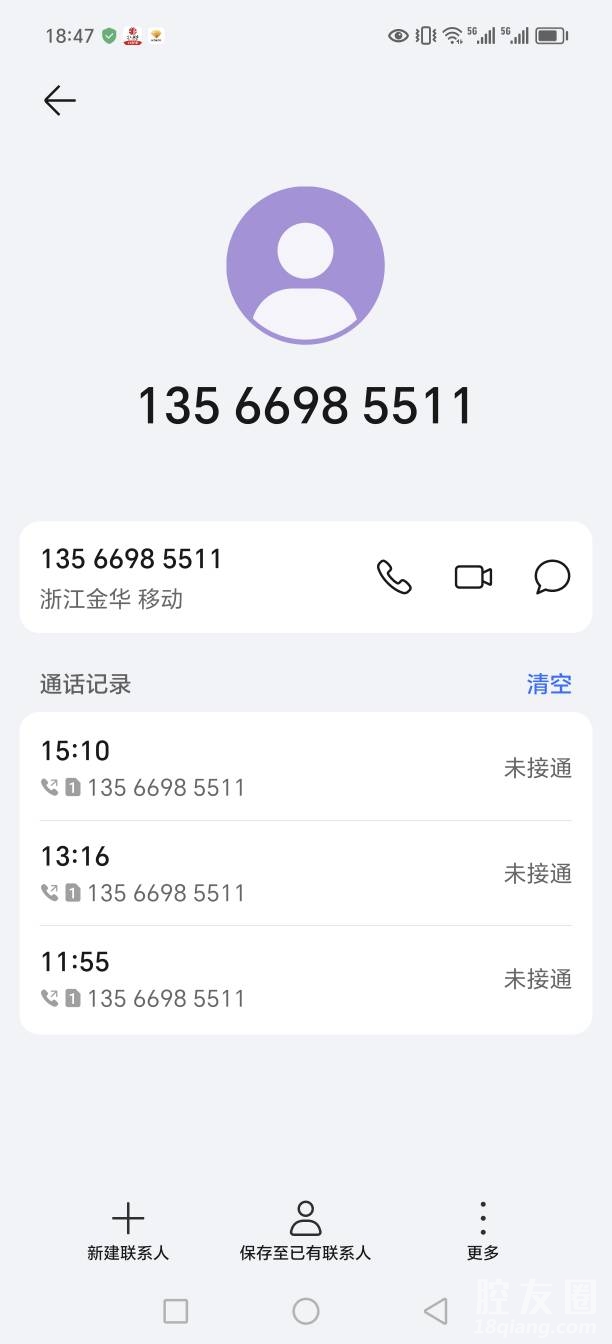Open the 更多 options menu
This screenshot has width=612, height=1344.
click(483, 1230)
